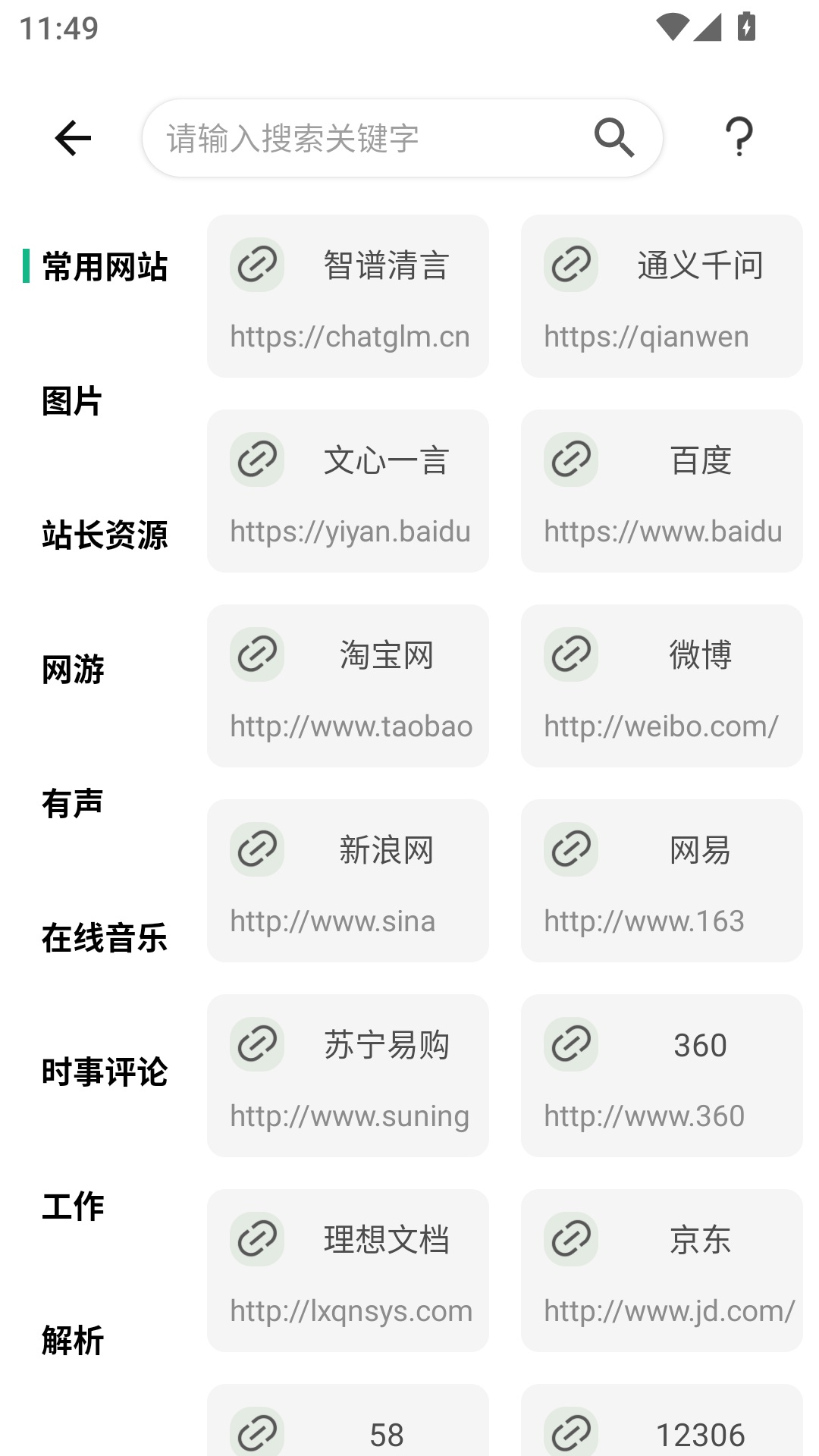Switch to the 网游 category
The image size is (819, 1456).
pyautogui.click(x=73, y=670)
